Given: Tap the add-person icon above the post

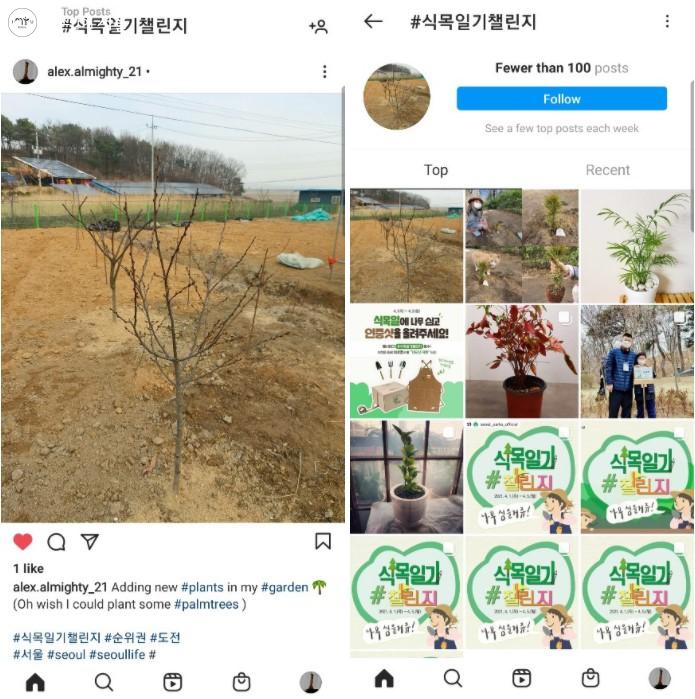Looking at the screenshot, I should (x=318, y=26).
